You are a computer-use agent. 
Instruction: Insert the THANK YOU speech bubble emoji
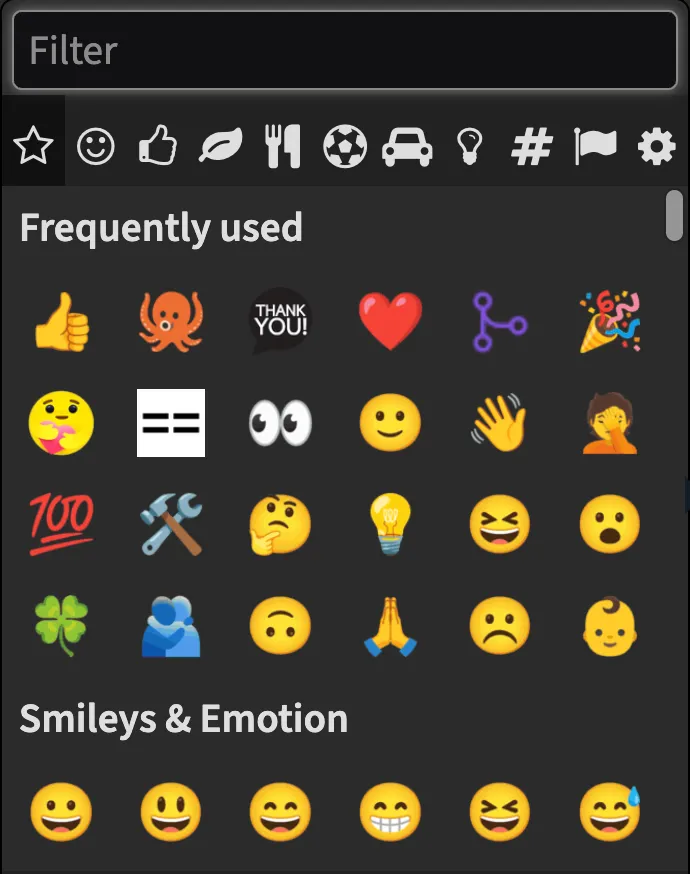click(280, 321)
